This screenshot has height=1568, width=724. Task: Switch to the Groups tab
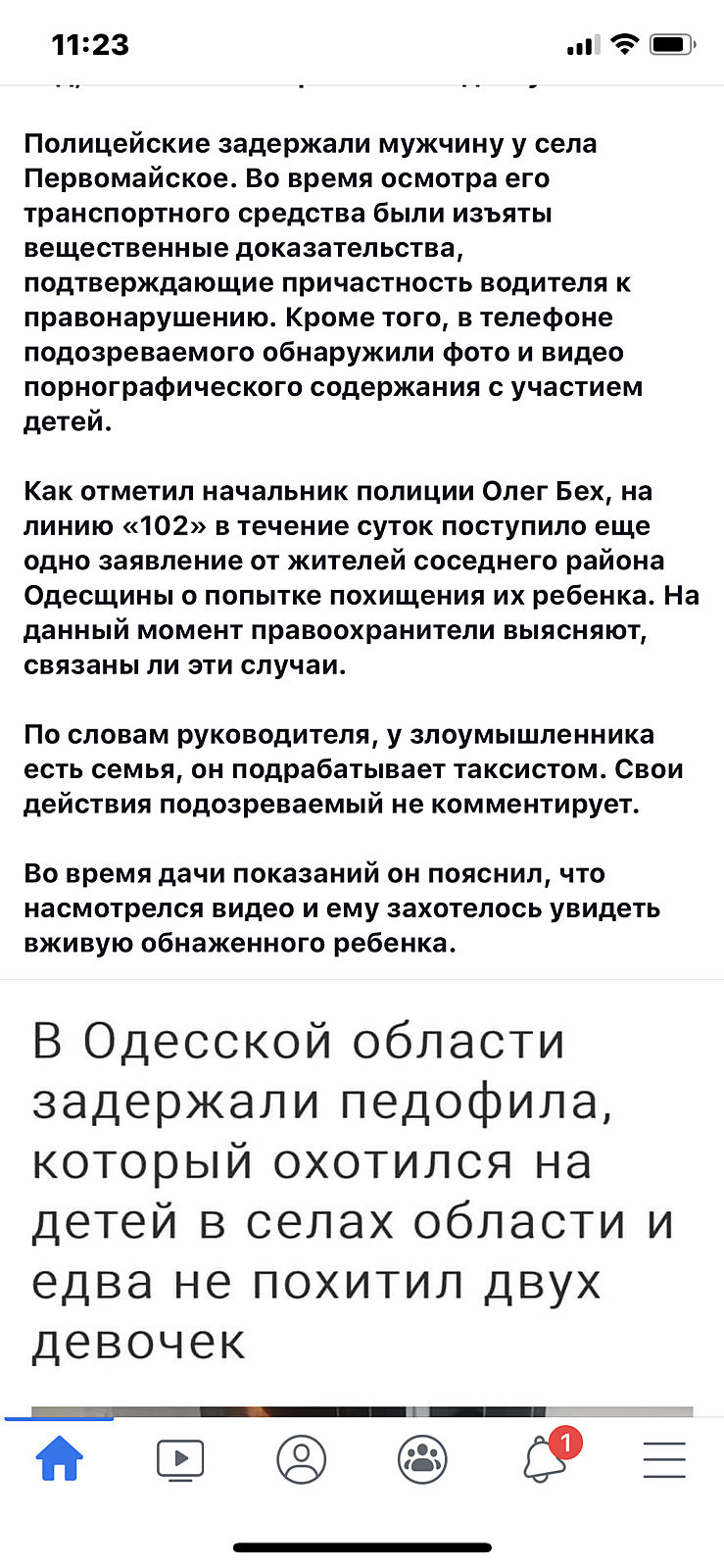click(422, 1458)
